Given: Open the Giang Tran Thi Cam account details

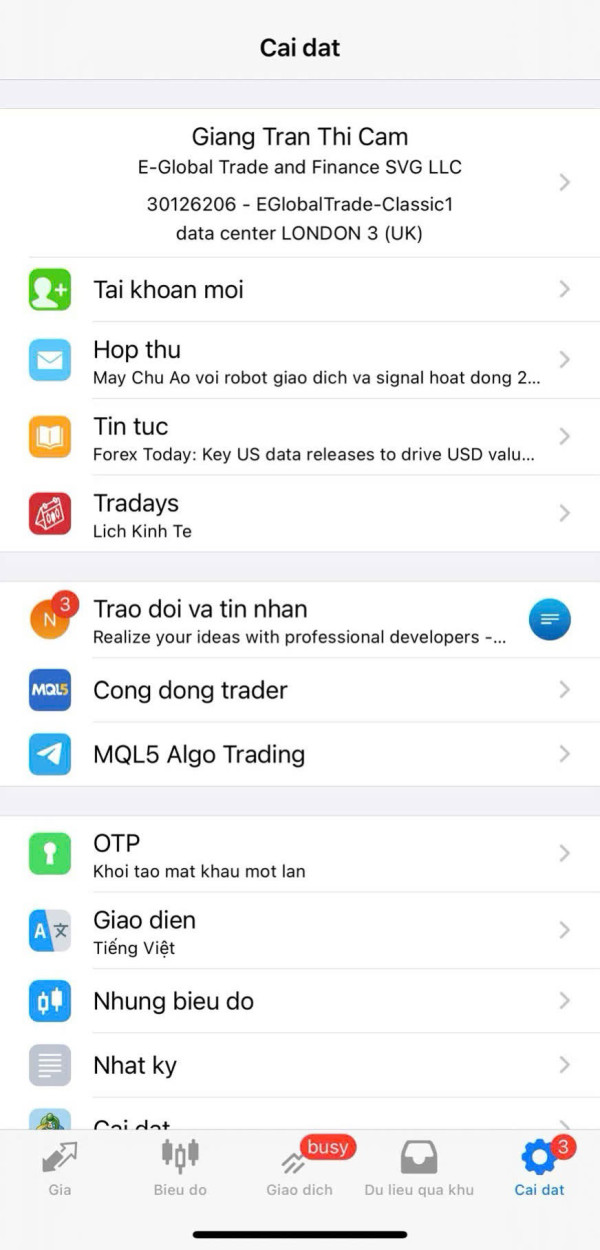Looking at the screenshot, I should (300, 183).
